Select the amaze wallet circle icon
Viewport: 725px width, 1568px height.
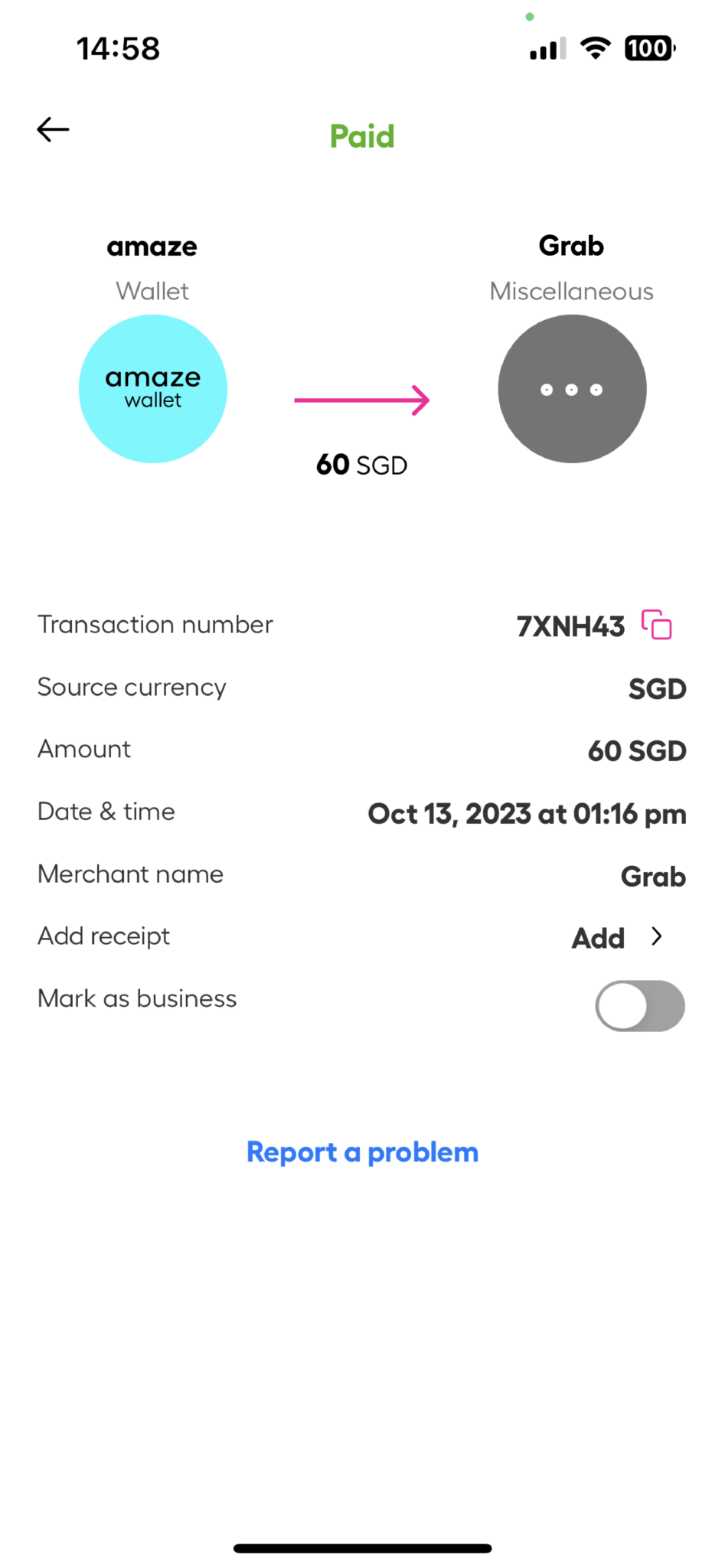click(x=152, y=389)
